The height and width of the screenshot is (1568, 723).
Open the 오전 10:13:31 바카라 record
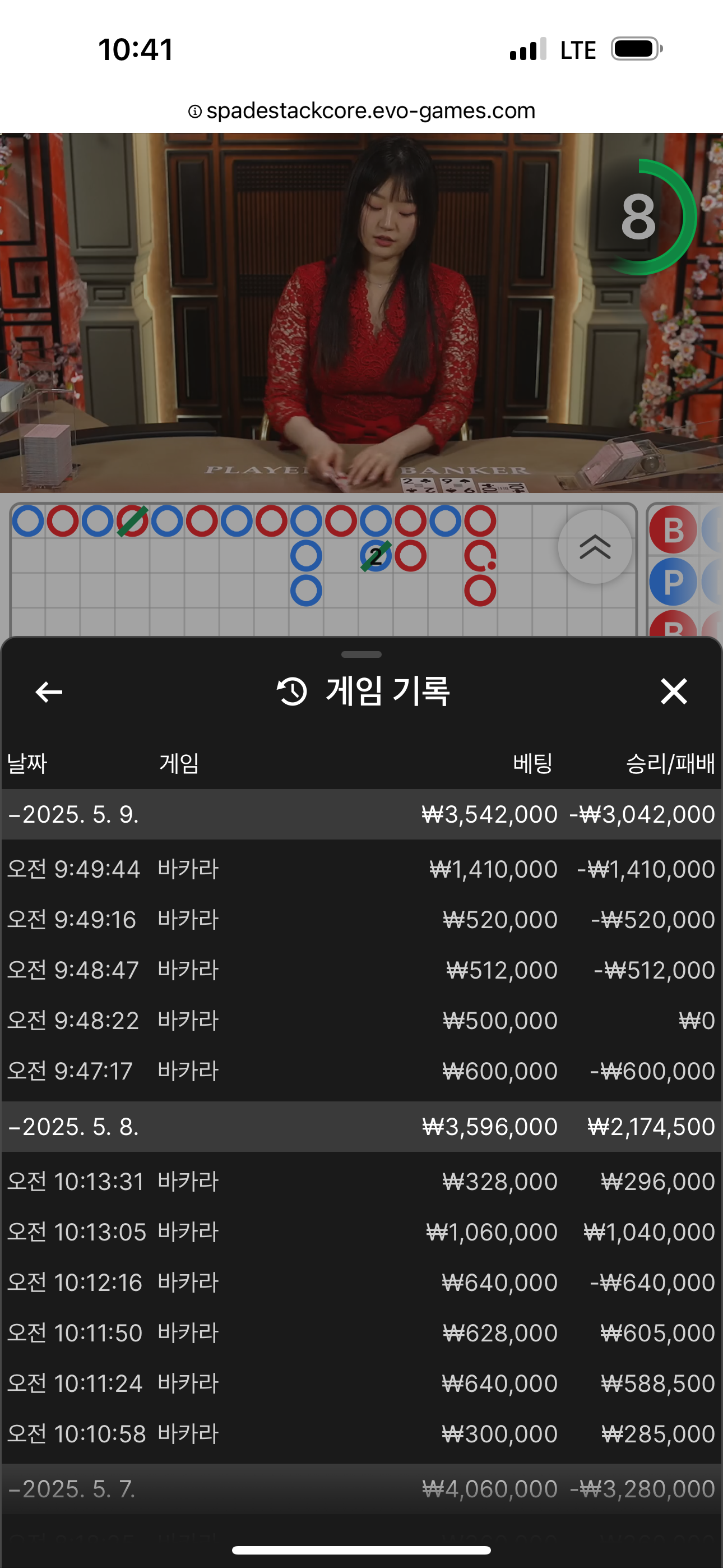pos(361,1182)
